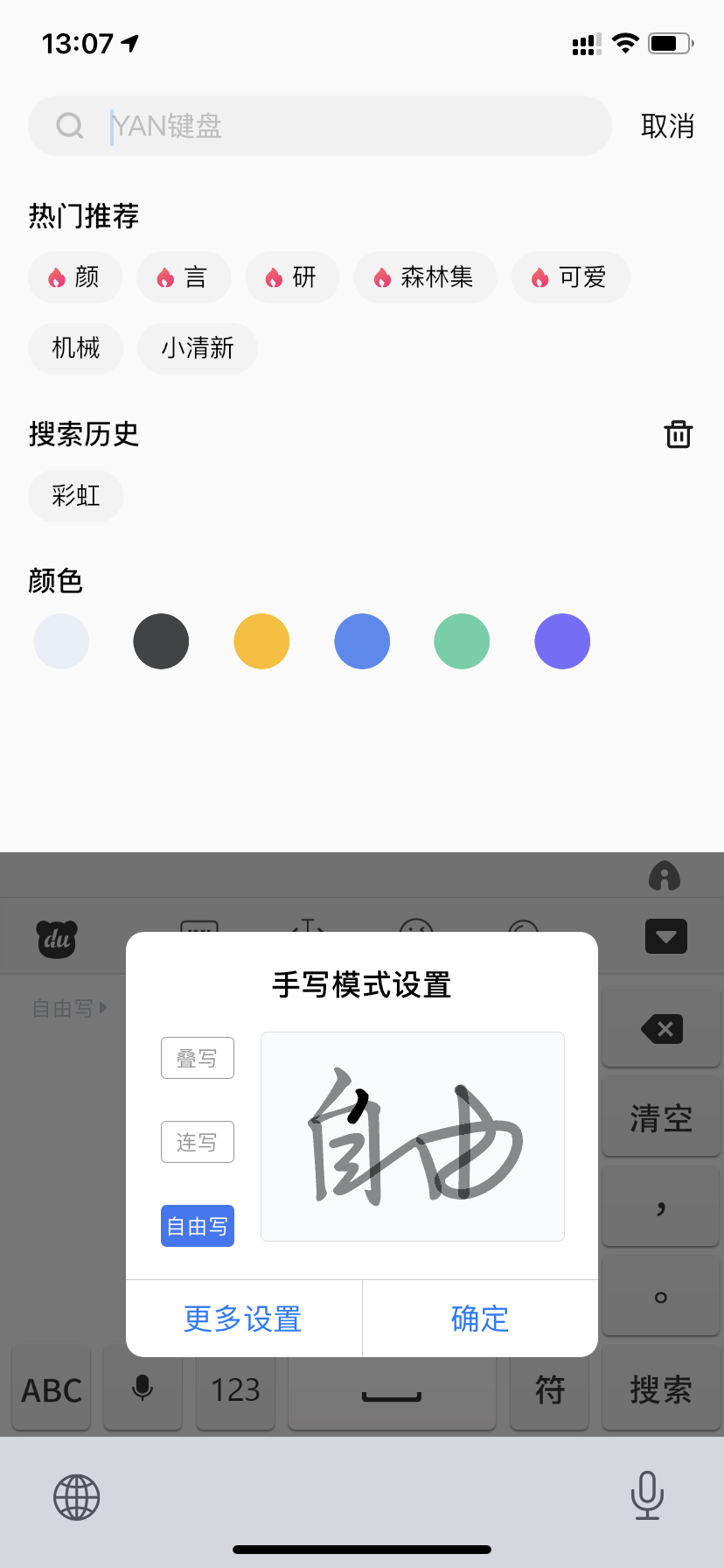Click the magnifier icon in the search bar
724x1568 pixels.
click(69, 125)
